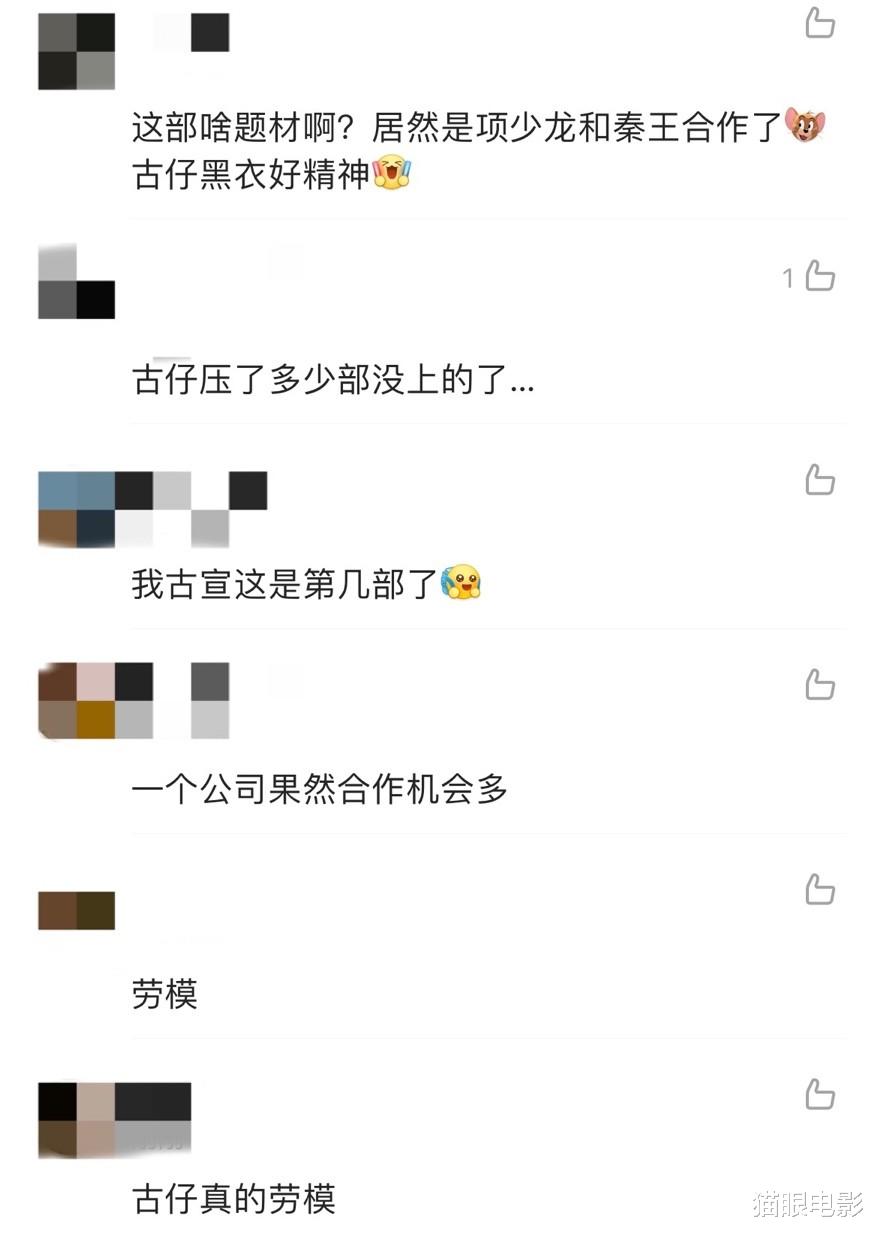878x1237 pixels.
Task: Tap the like icon beside 一个公司果然合作机会多
Action: coord(820,686)
